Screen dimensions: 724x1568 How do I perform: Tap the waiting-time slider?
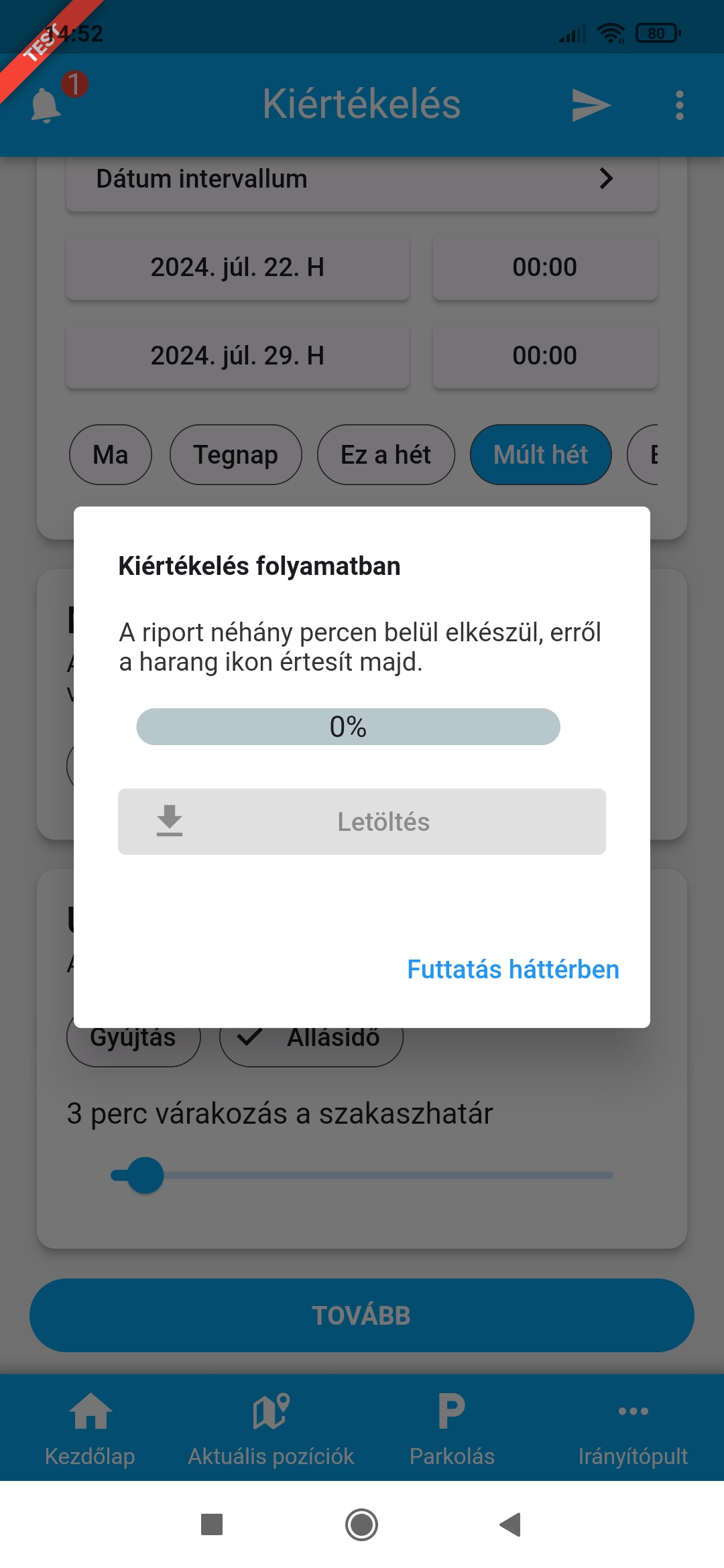click(x=362, y=1175)
